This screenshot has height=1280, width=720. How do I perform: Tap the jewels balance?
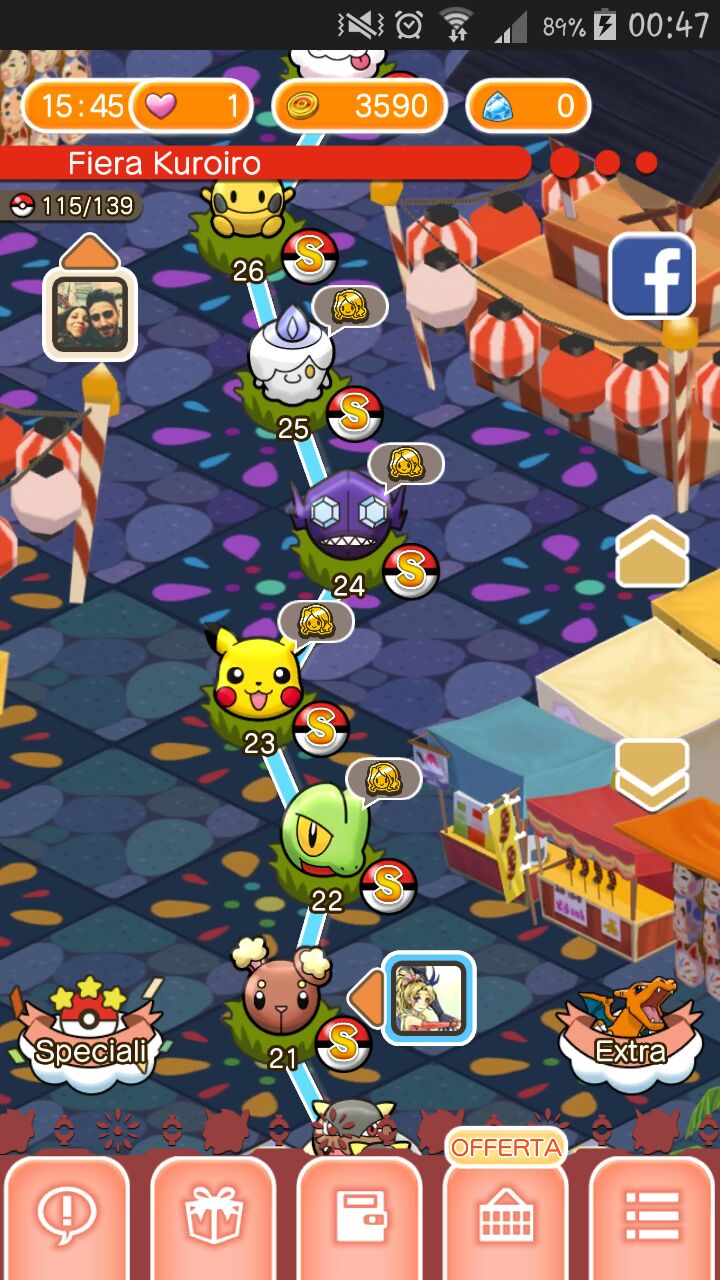click(x=528, y=106)
